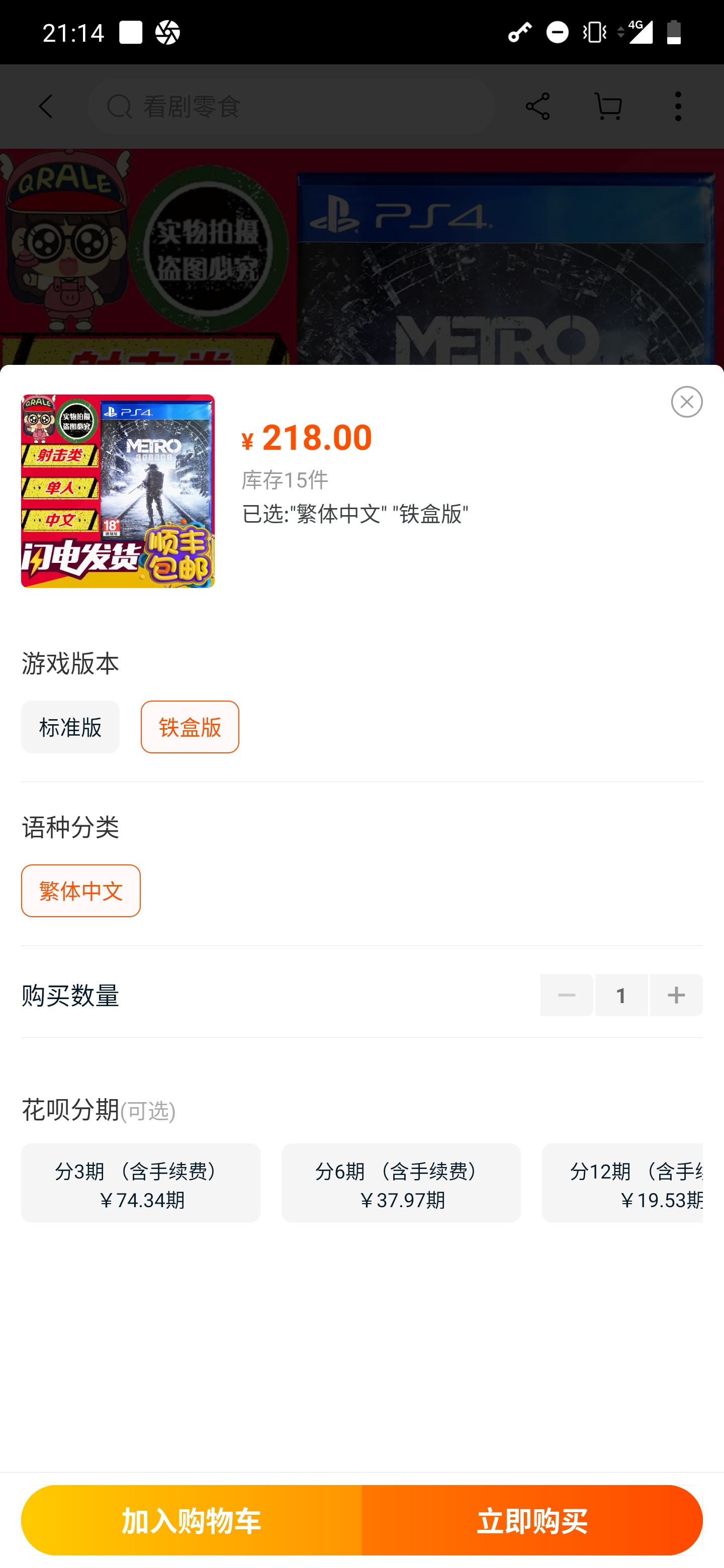Choose the 铁盒版 game version

coord(190,727)
